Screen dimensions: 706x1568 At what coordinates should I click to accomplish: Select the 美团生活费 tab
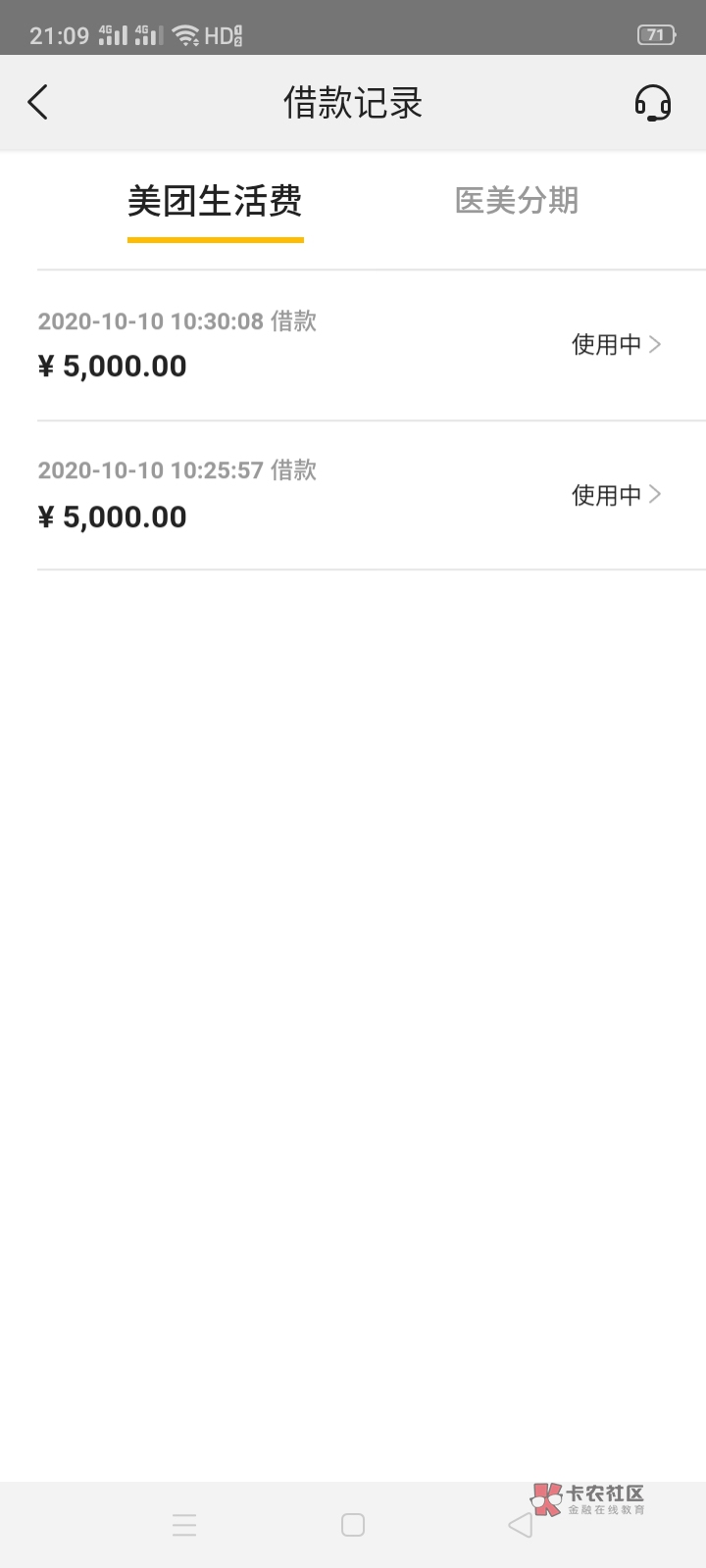tap(215, 202)
